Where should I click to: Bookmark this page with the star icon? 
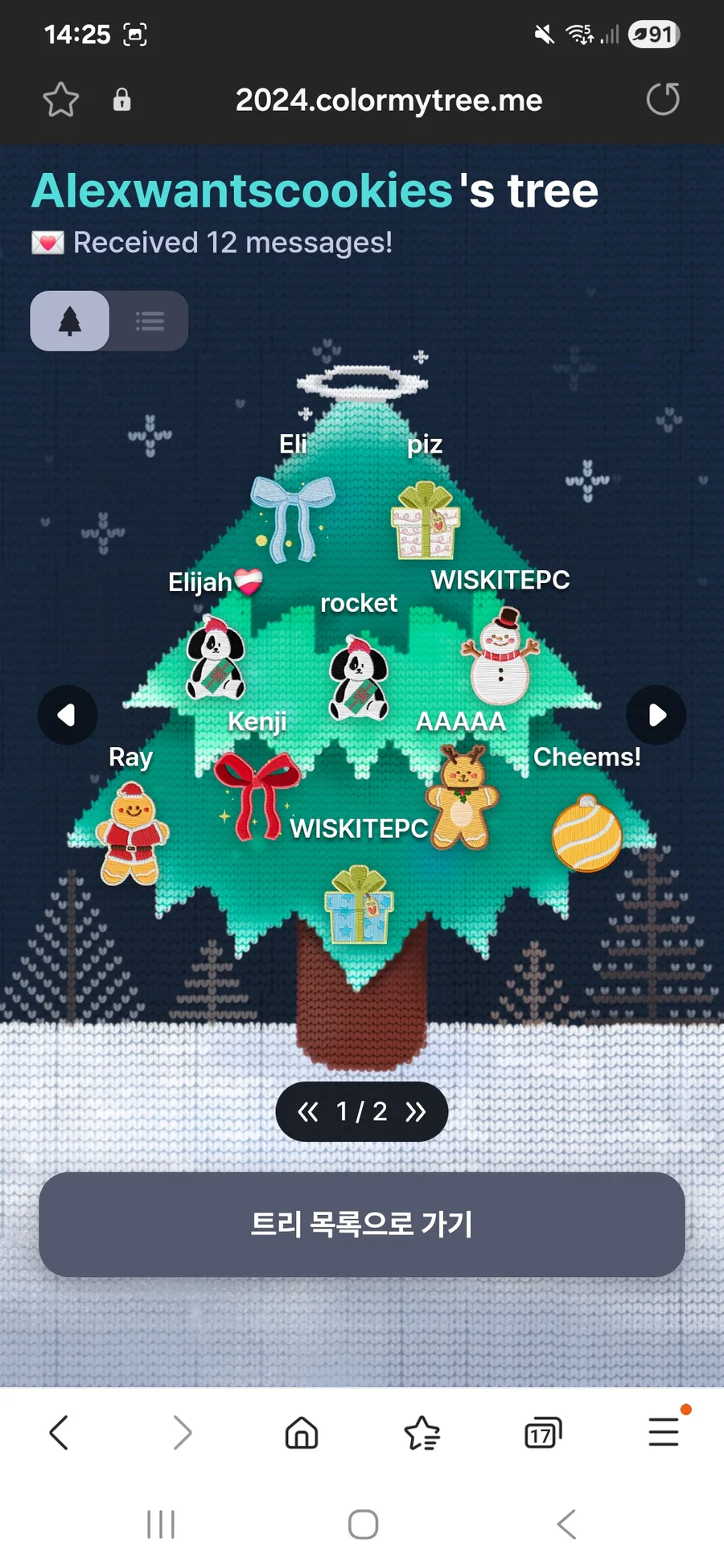click(x=60, y=101)
